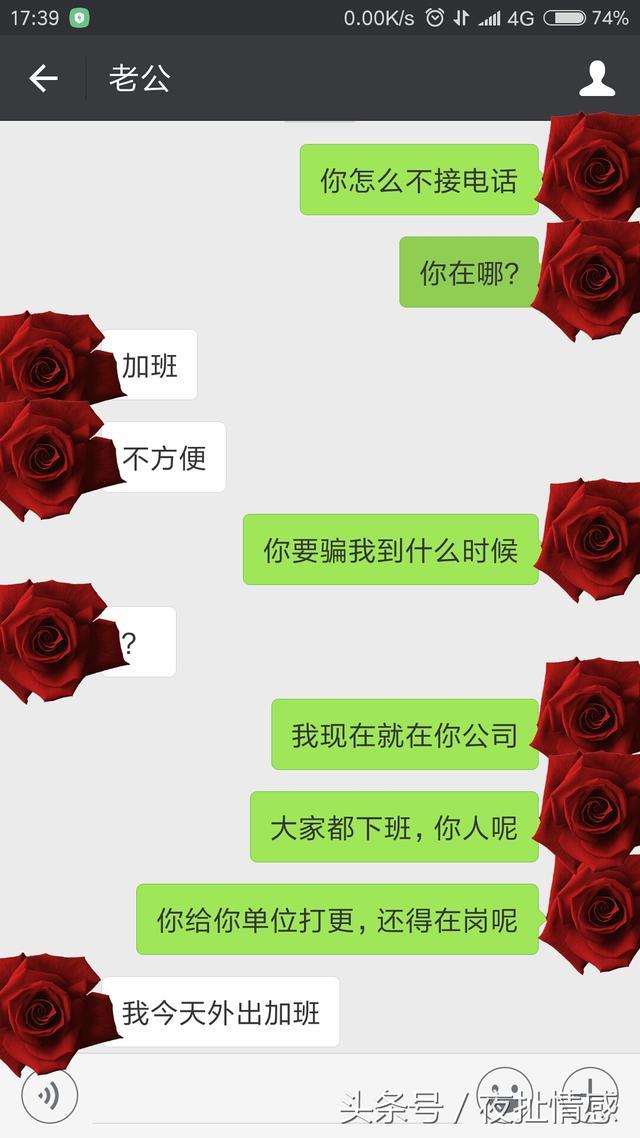Image resolution: width=640 pixels, height=1138 pixels.
Task: Open the plus attachments menu
Action: pyautogui.click(x=590, y=1094)
